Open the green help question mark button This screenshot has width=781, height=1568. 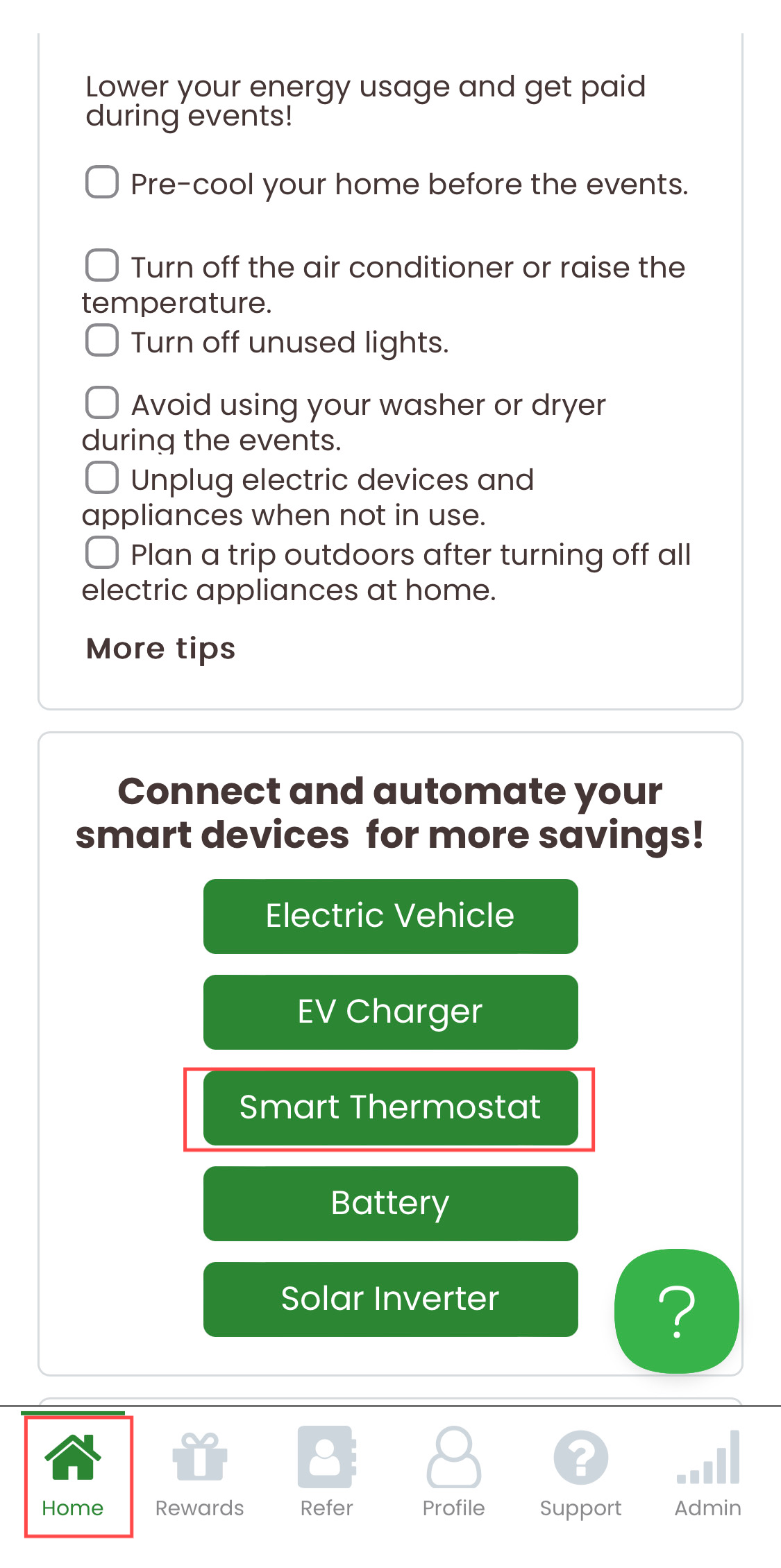point(676,1311)
